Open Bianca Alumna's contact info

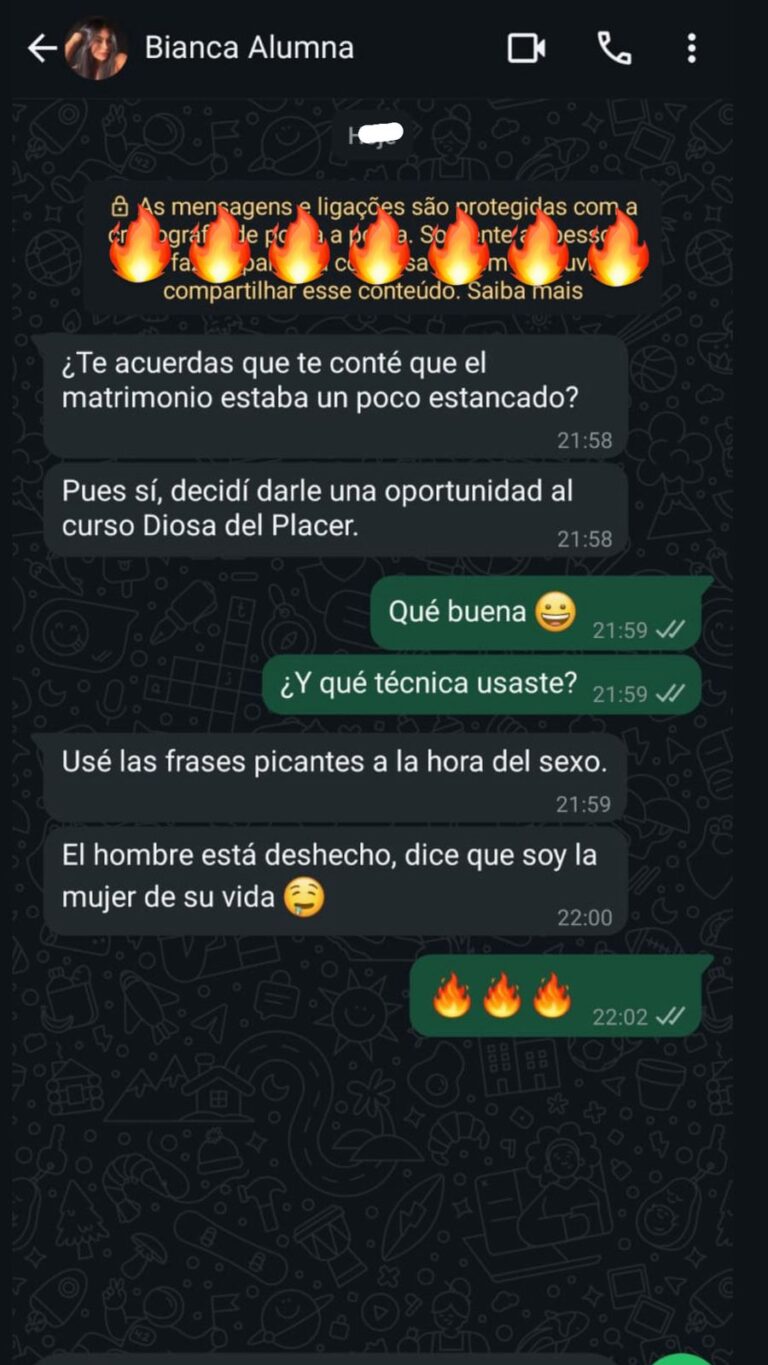249,48
